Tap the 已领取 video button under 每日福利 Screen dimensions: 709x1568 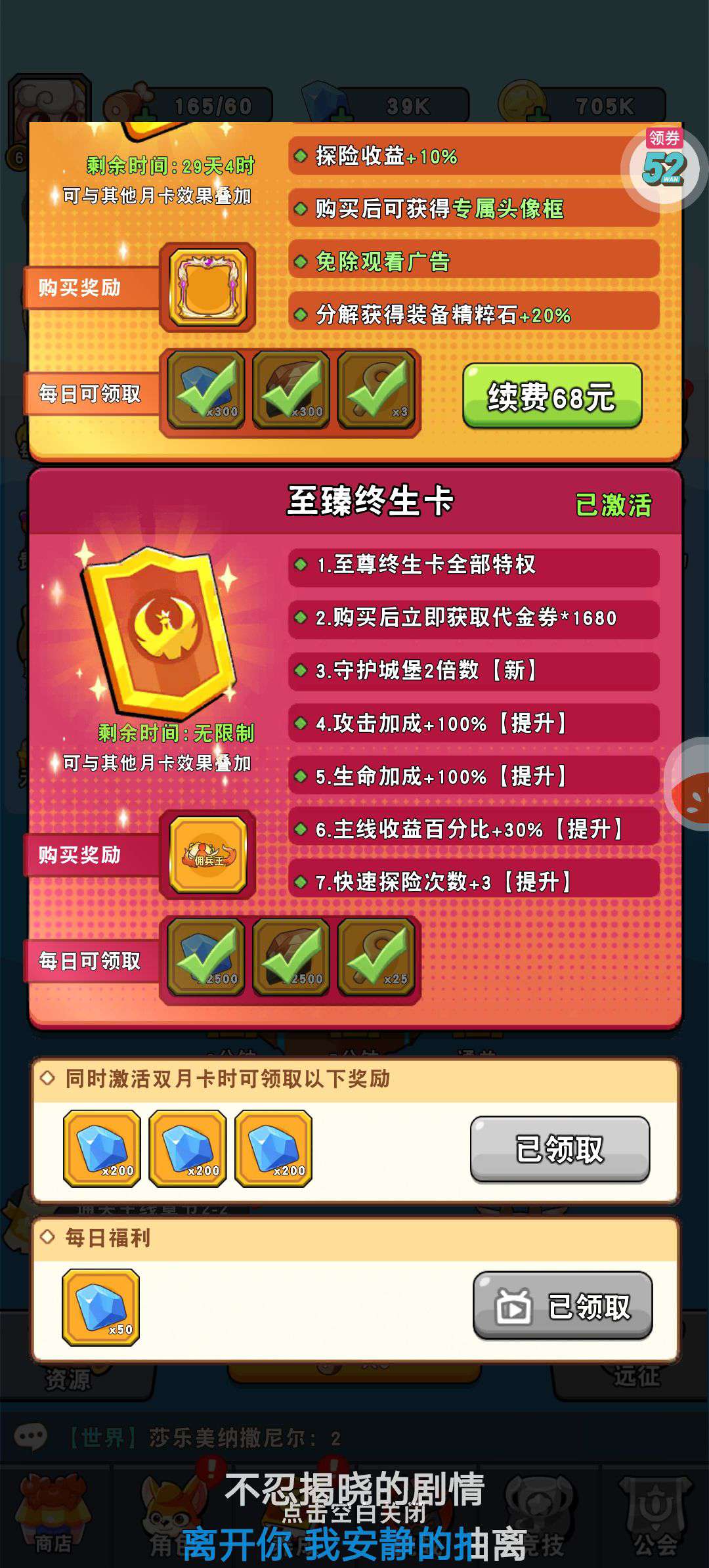tap(563, 1306)
